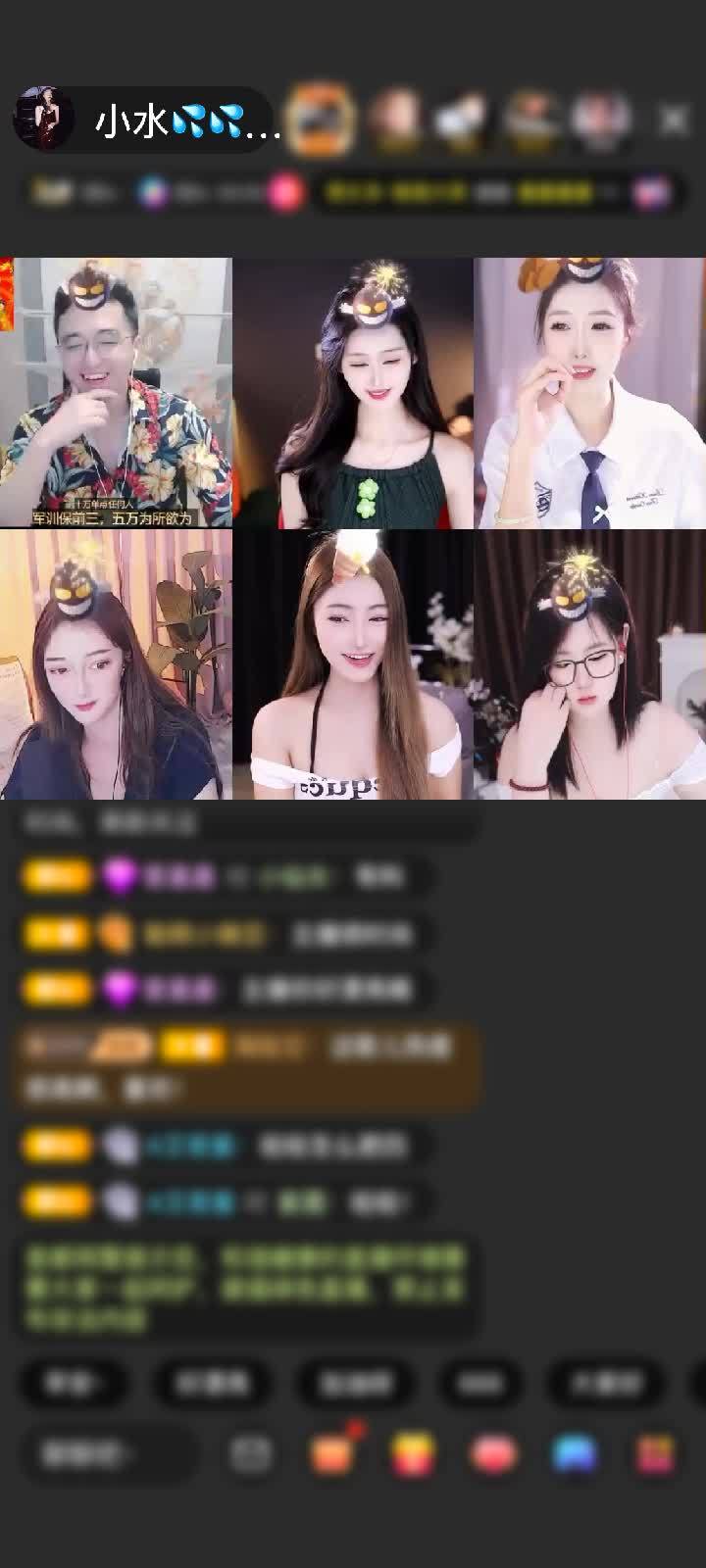The width and height of the screenshot is (706, 1568).
Task: Tap the pink heart icon in the bottom bar
Action: click(x=493, y=1454)
